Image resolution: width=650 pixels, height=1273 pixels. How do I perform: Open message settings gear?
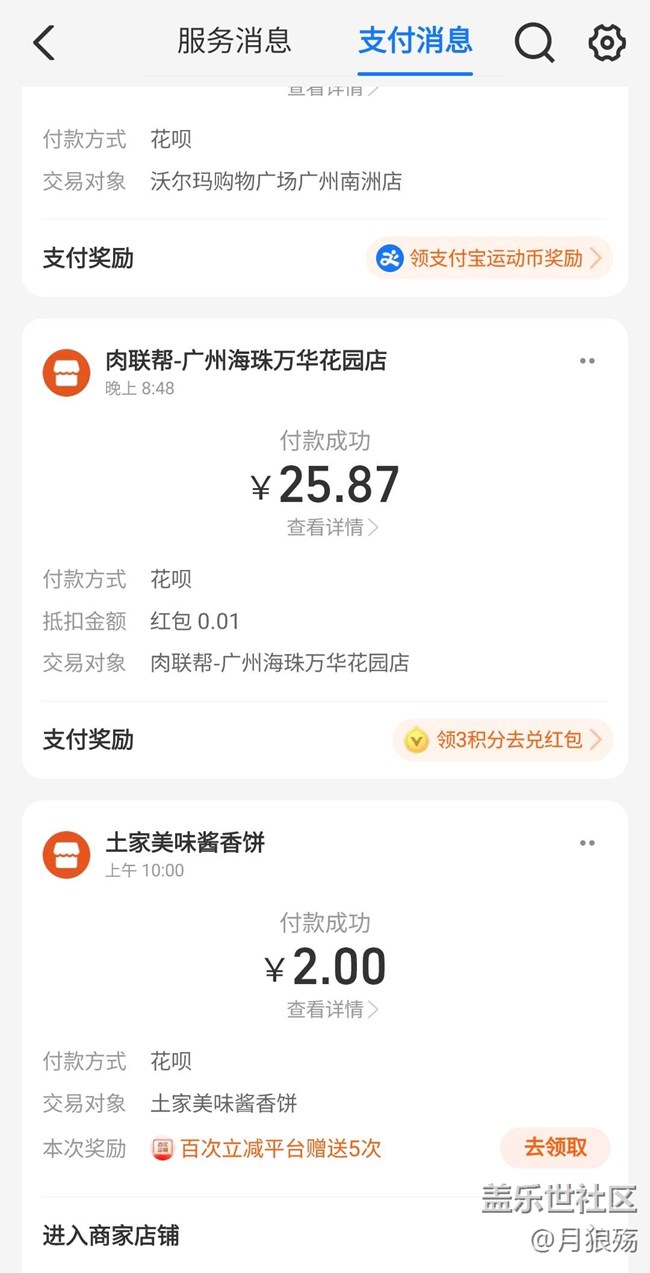pos(607,43)
